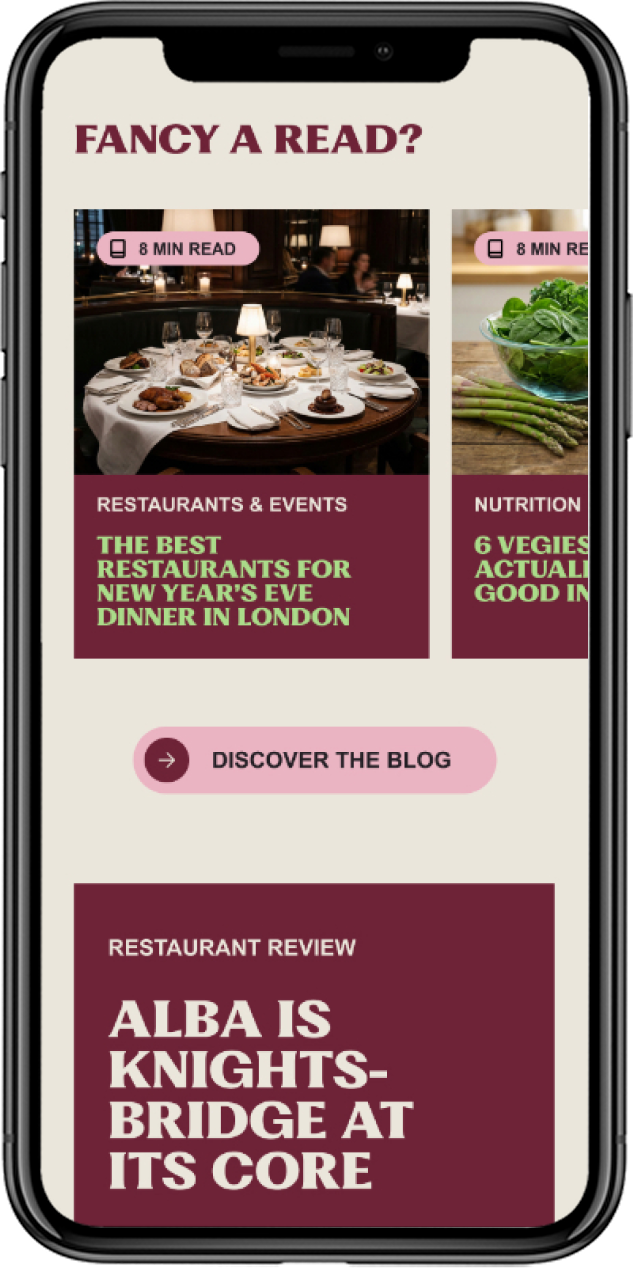Tap Discover the Blog button

tap(315, 760)
